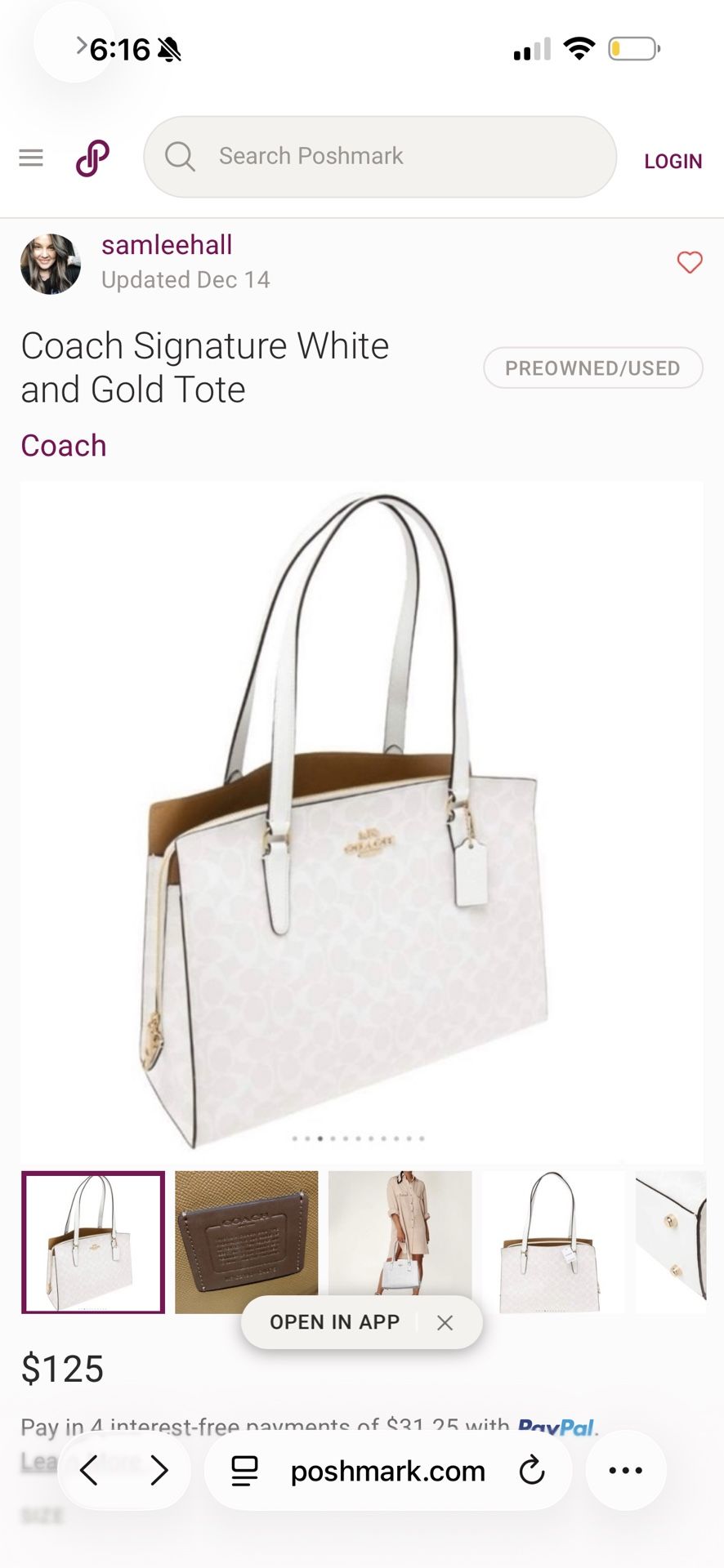The image size is (724, 1568).
Task: Open the browser more options icon
Action: 625,1470
